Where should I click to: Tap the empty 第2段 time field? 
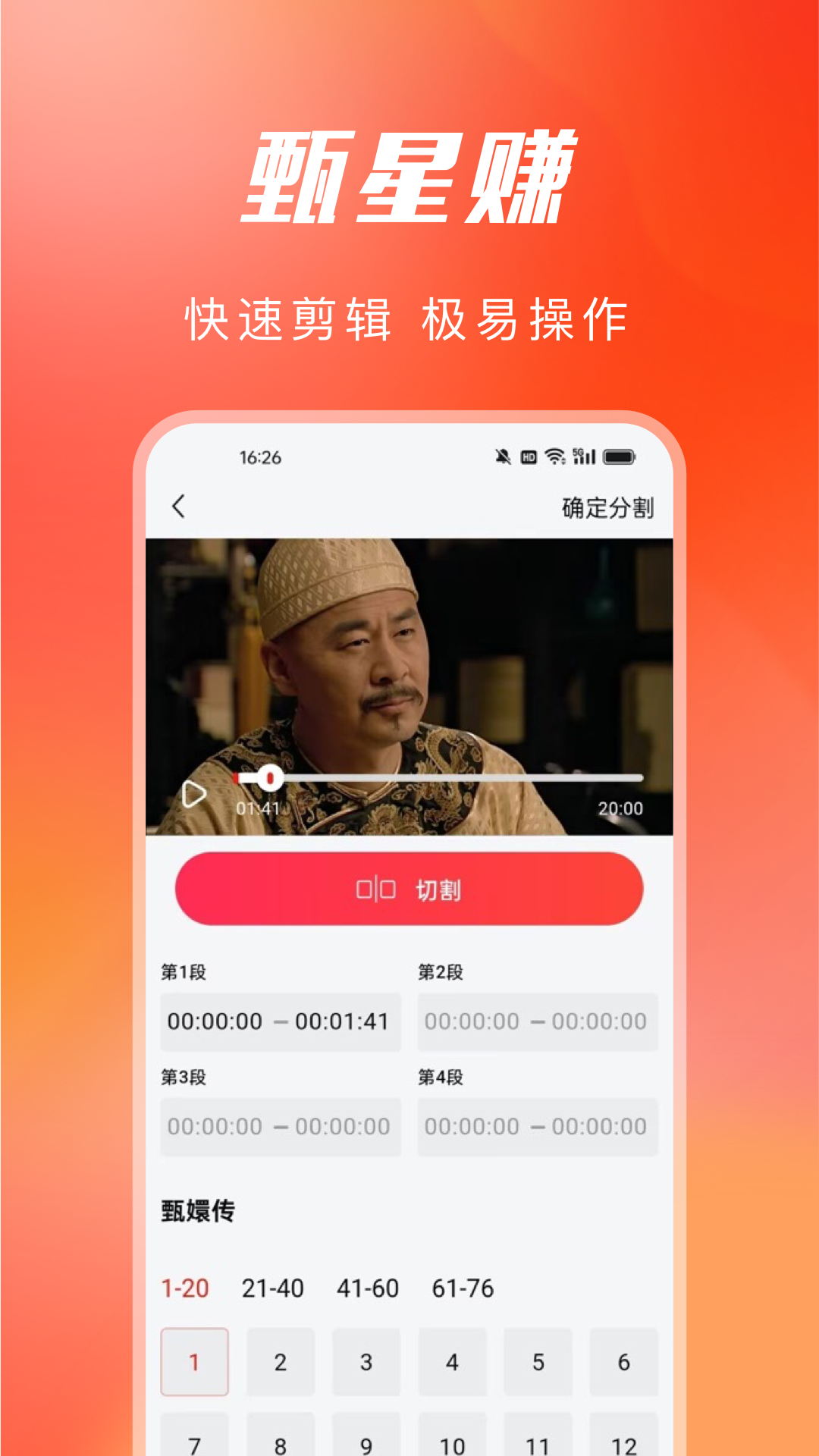(x=538, y=1021)
